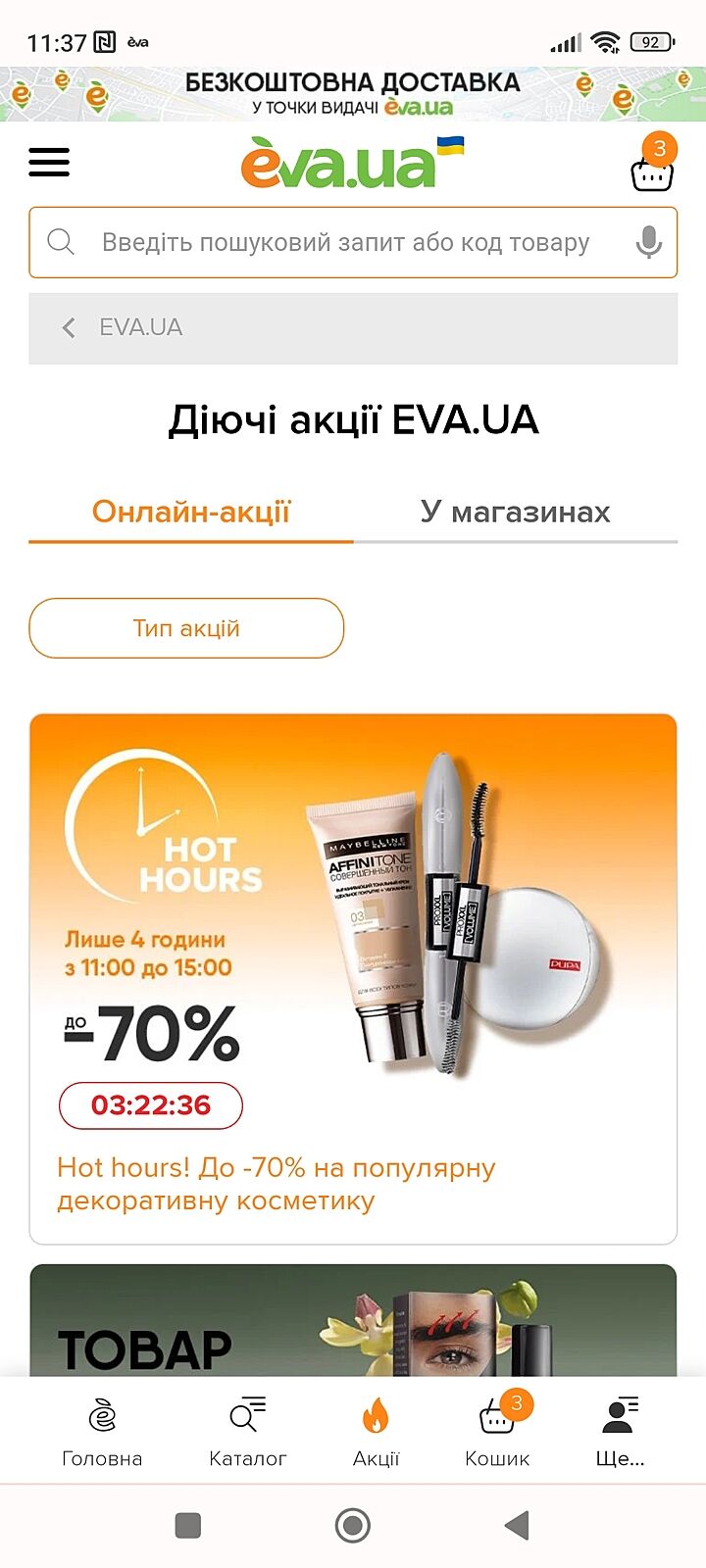Switch to the Онлайн-акції tab
The width and height of the screenshot is (706, 1568).
point(191,512)
